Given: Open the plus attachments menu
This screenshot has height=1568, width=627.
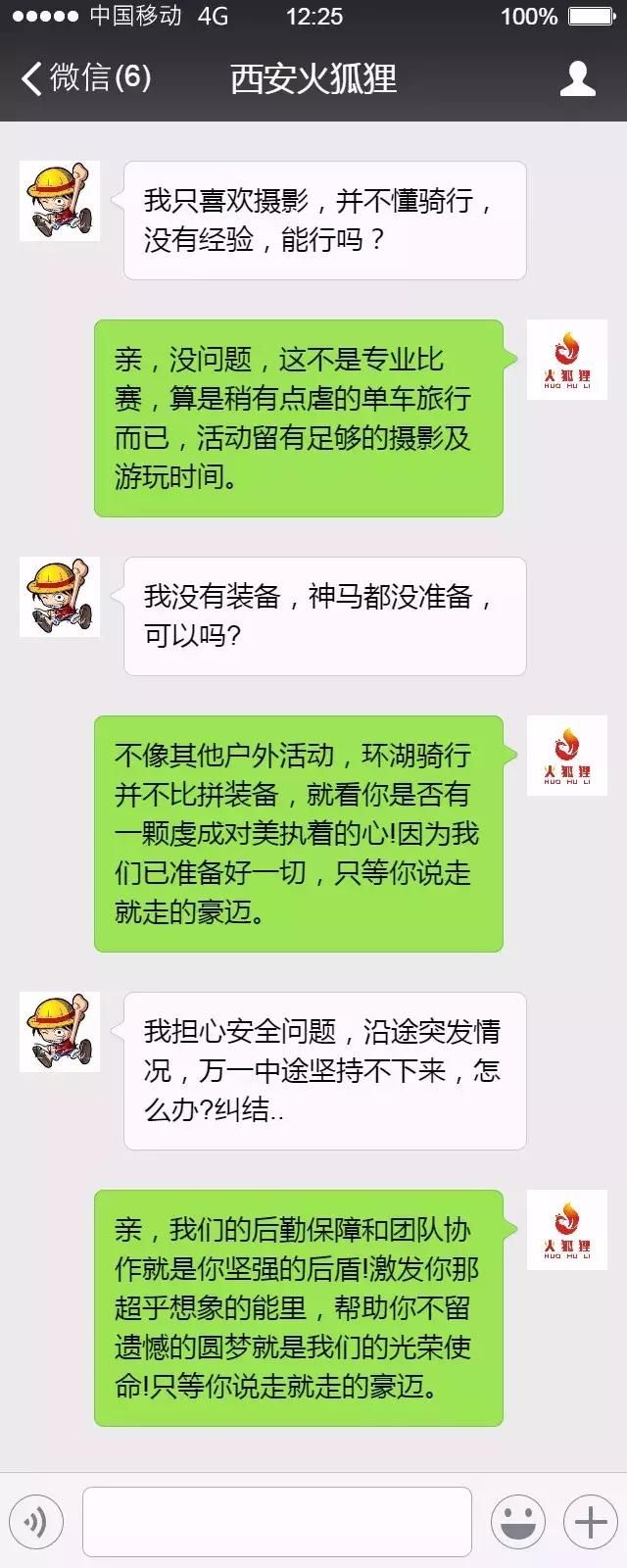Looking at the screenshot, I should 590,1522.
